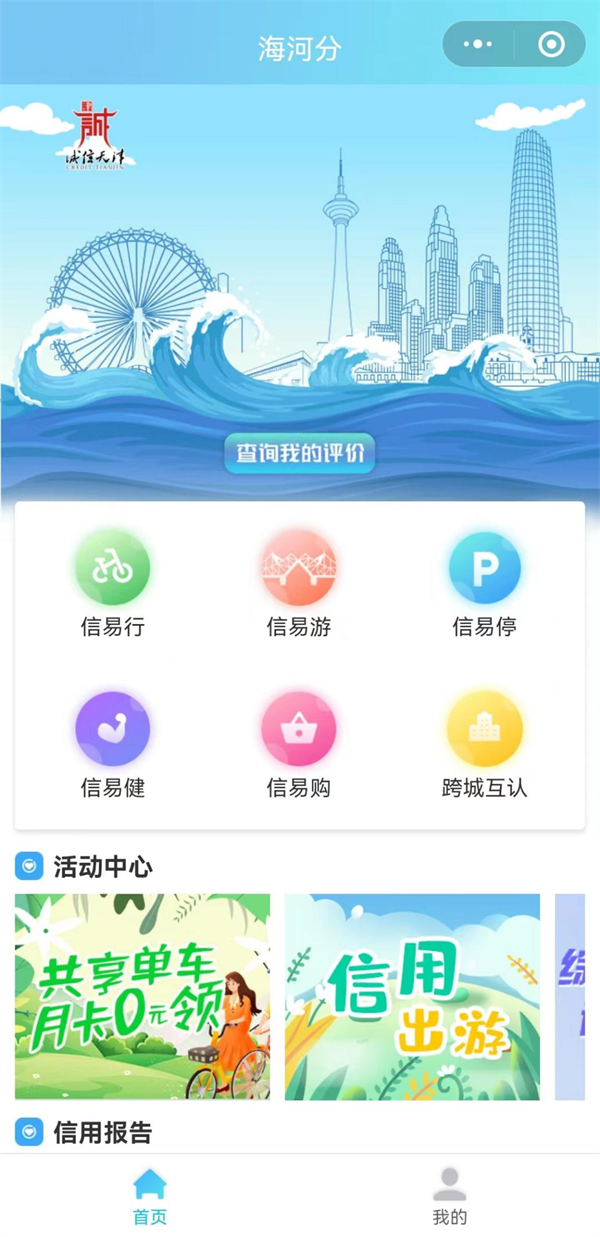Select the 信易停 parking service
600x1237 pixels.
click(x=484, y=584)
